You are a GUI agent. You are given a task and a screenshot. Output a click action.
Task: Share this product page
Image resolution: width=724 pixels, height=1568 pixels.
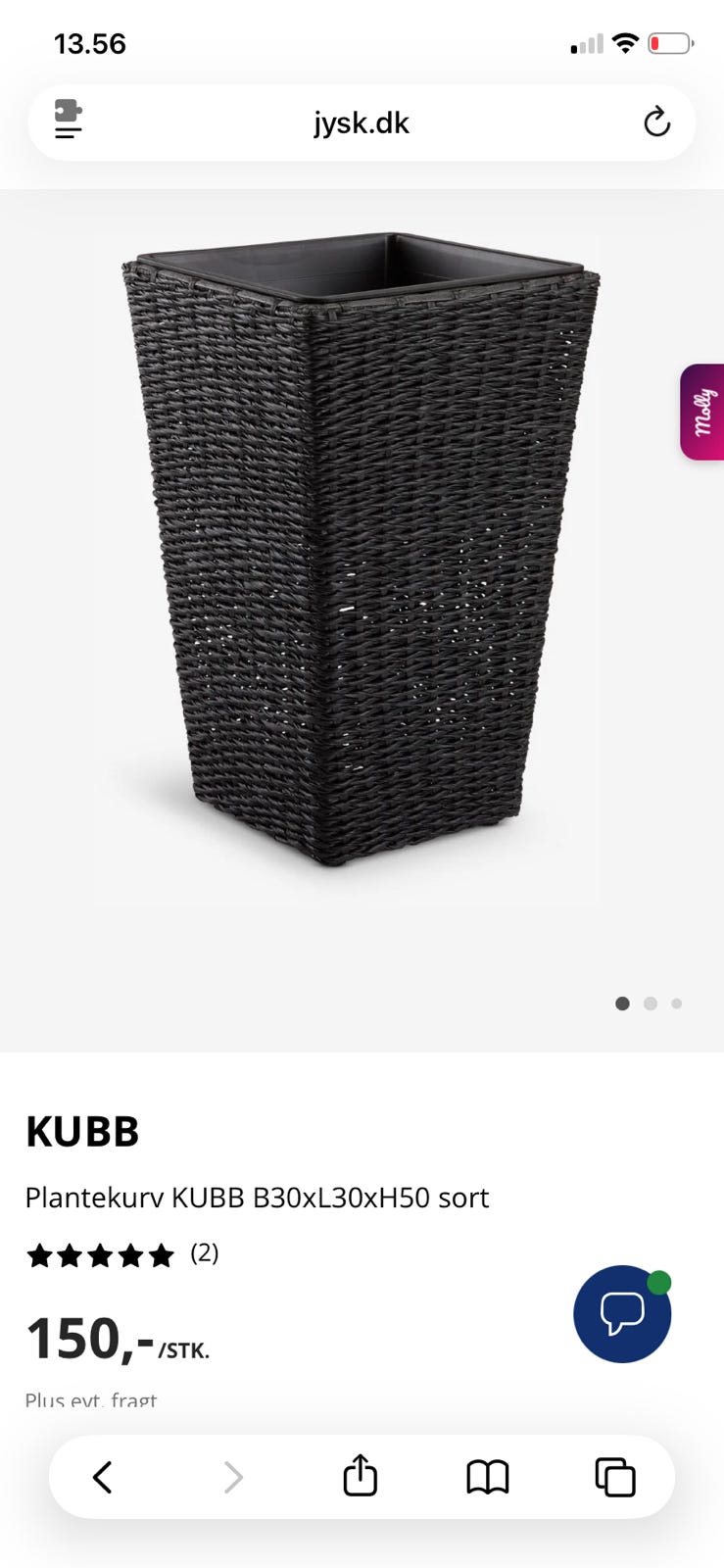pyautogui.click(x=360, y=1476)
